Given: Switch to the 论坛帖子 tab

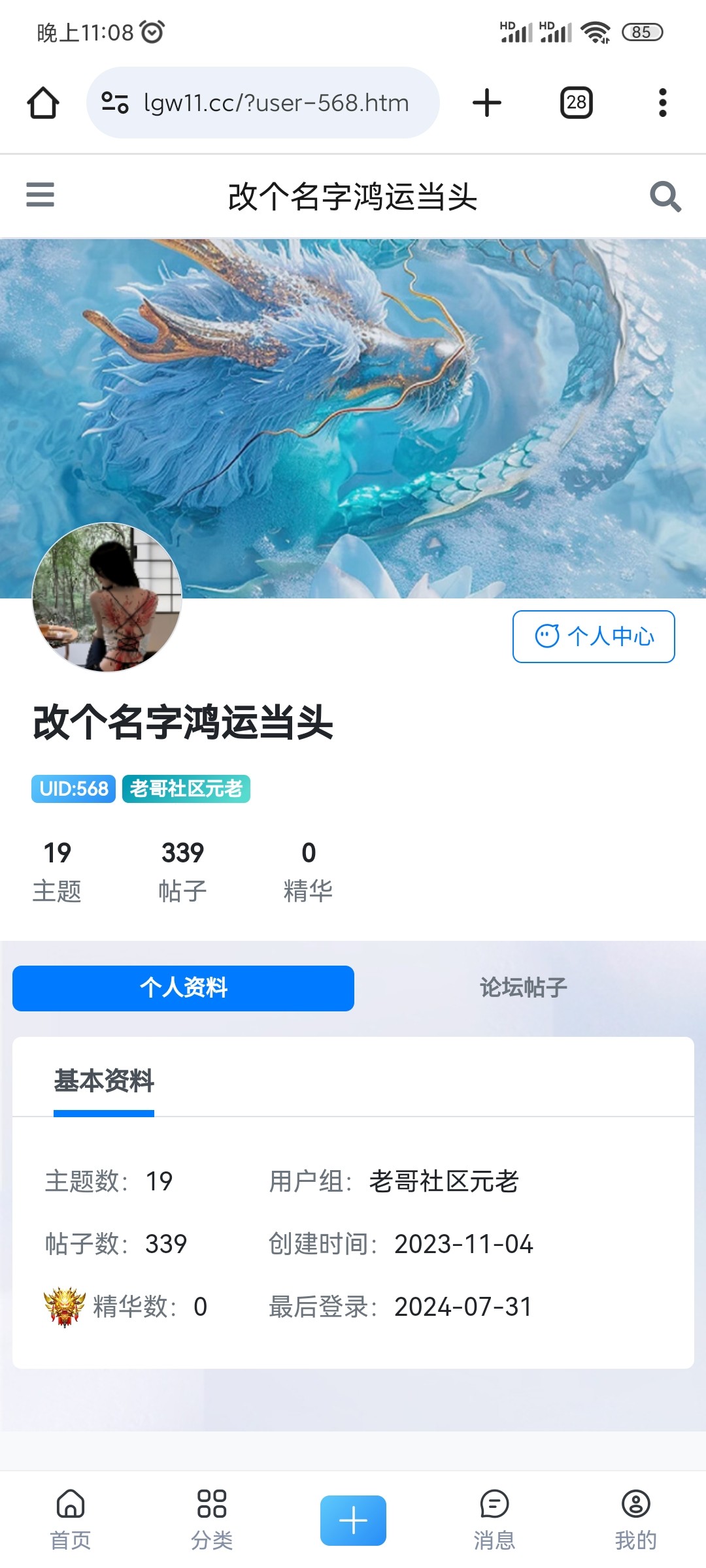Looking at the screenshot, I should [x=523, y=988].
